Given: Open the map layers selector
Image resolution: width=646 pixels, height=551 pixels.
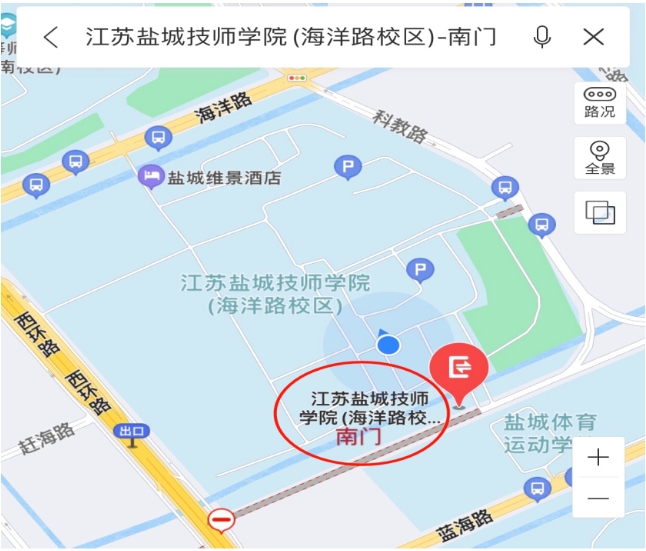Looking at the screenshot, I should pos(600,212).
